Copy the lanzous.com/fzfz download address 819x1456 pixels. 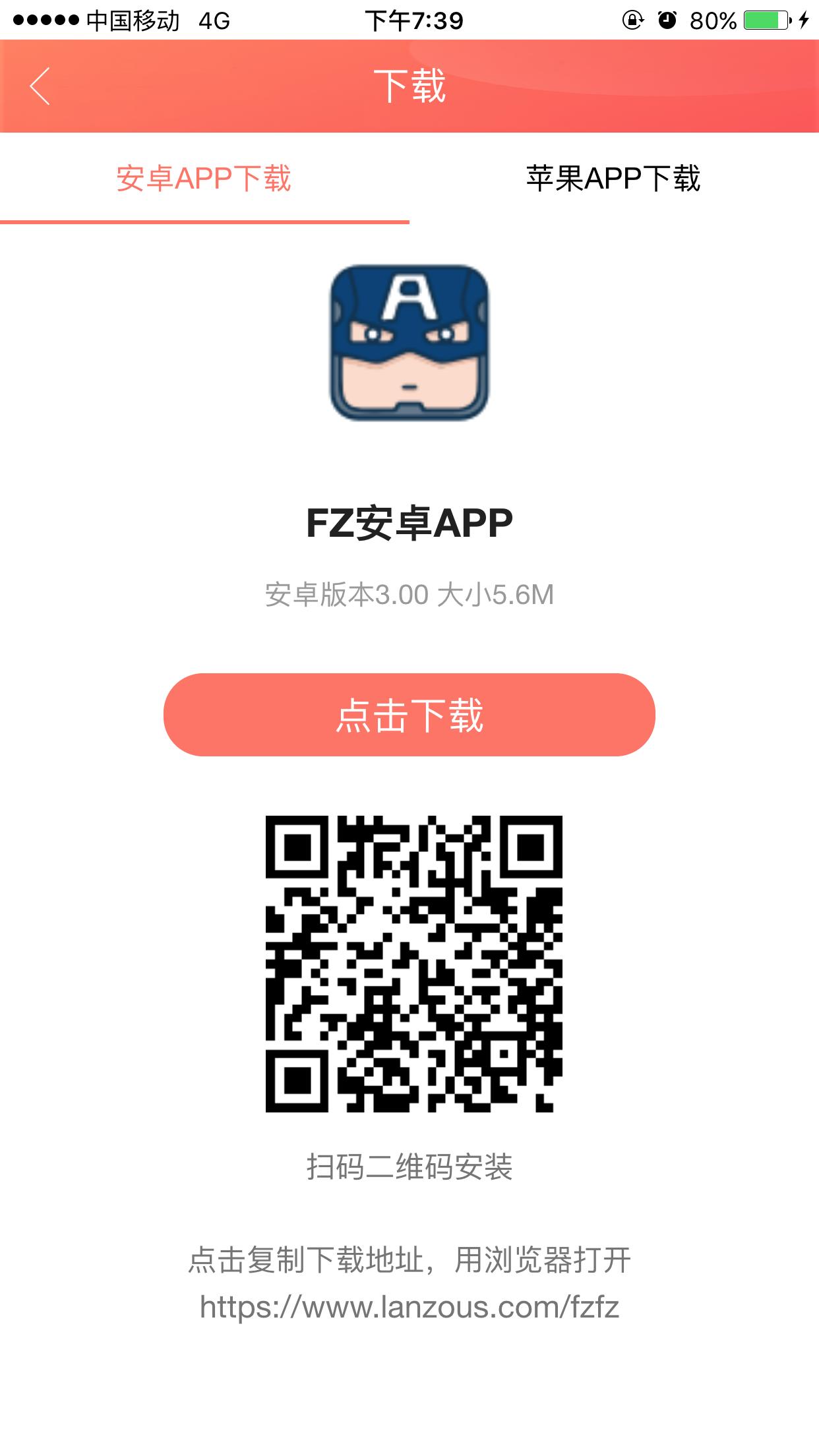409,1306
